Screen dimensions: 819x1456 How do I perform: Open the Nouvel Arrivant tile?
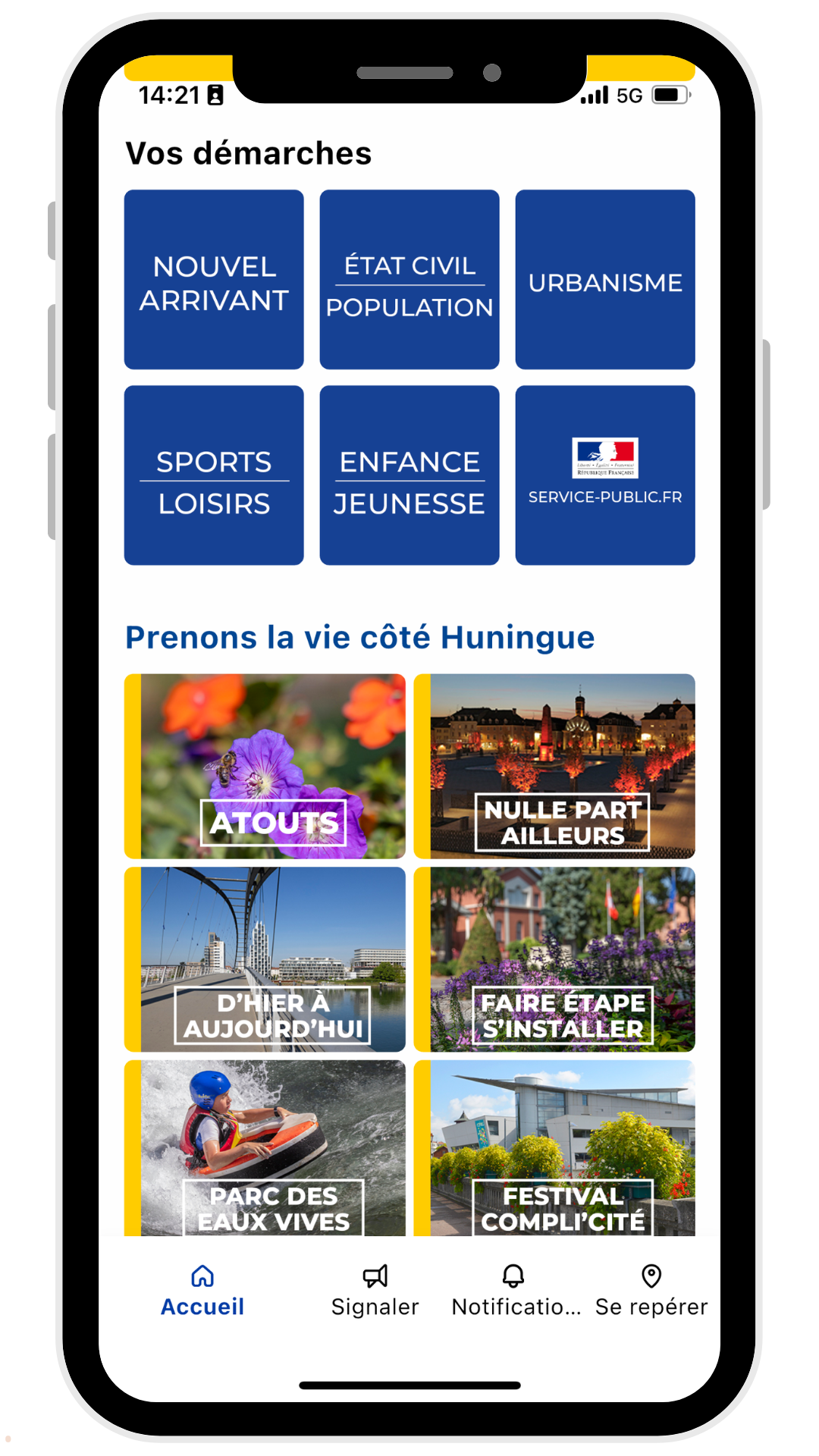pyautogui.click(x=214, y=280)
